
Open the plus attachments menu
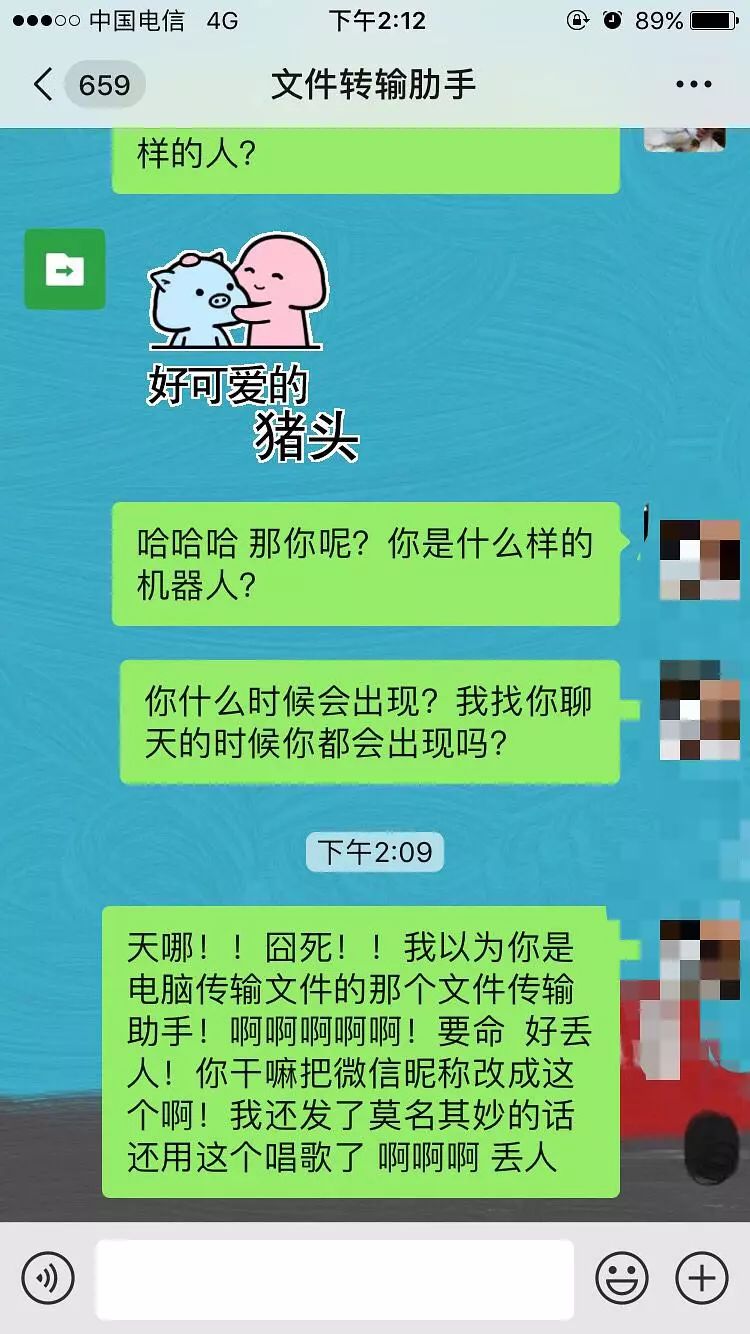702,1277
